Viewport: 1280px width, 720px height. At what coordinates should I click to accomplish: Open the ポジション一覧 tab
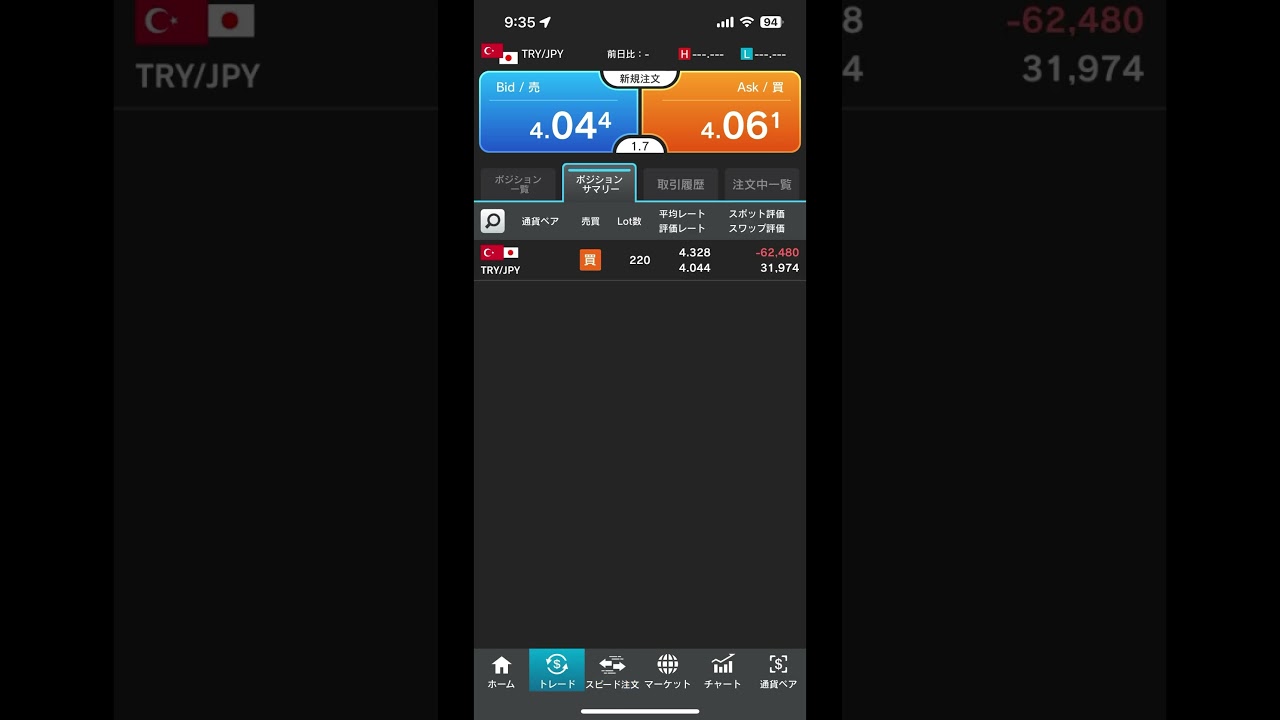518,184
